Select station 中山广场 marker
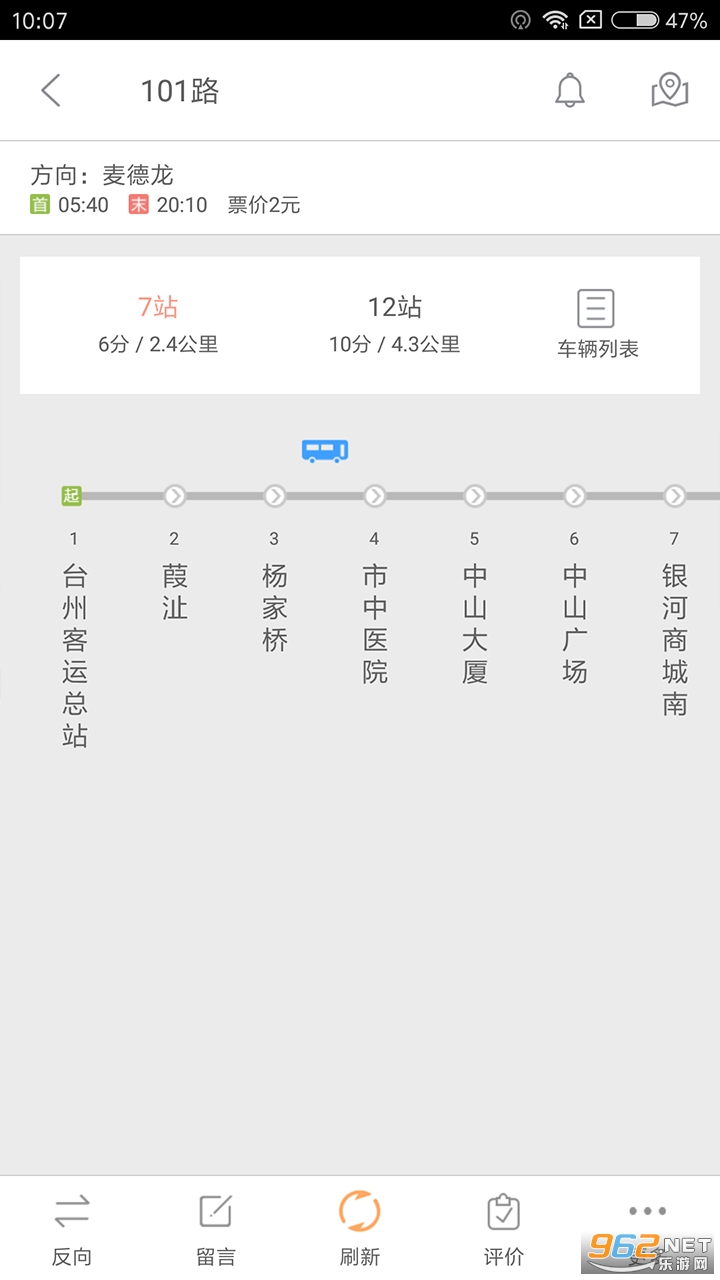Screen dimensions: 720x1280 (x=574, y=495)
